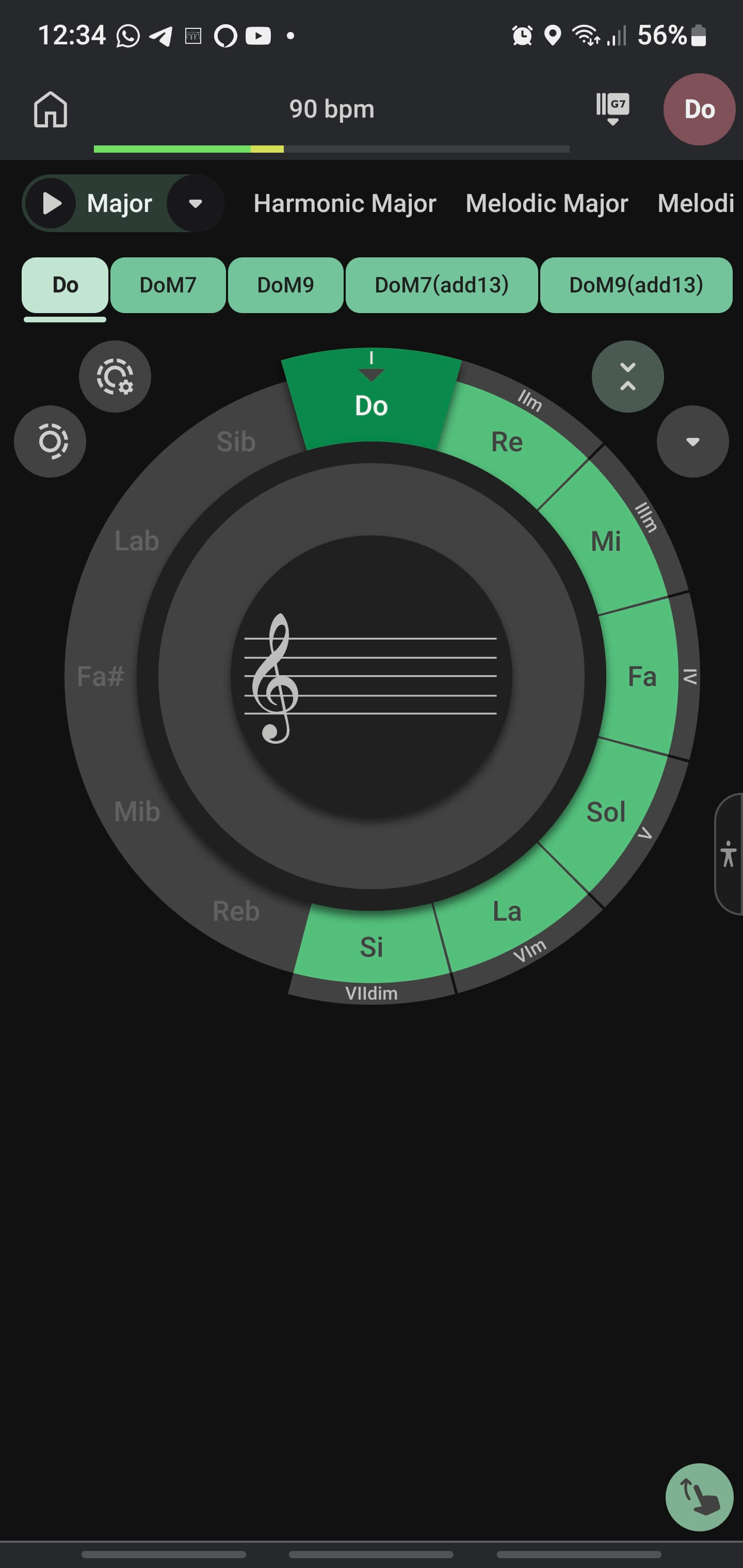Select the Si note segment

point(372,947)
